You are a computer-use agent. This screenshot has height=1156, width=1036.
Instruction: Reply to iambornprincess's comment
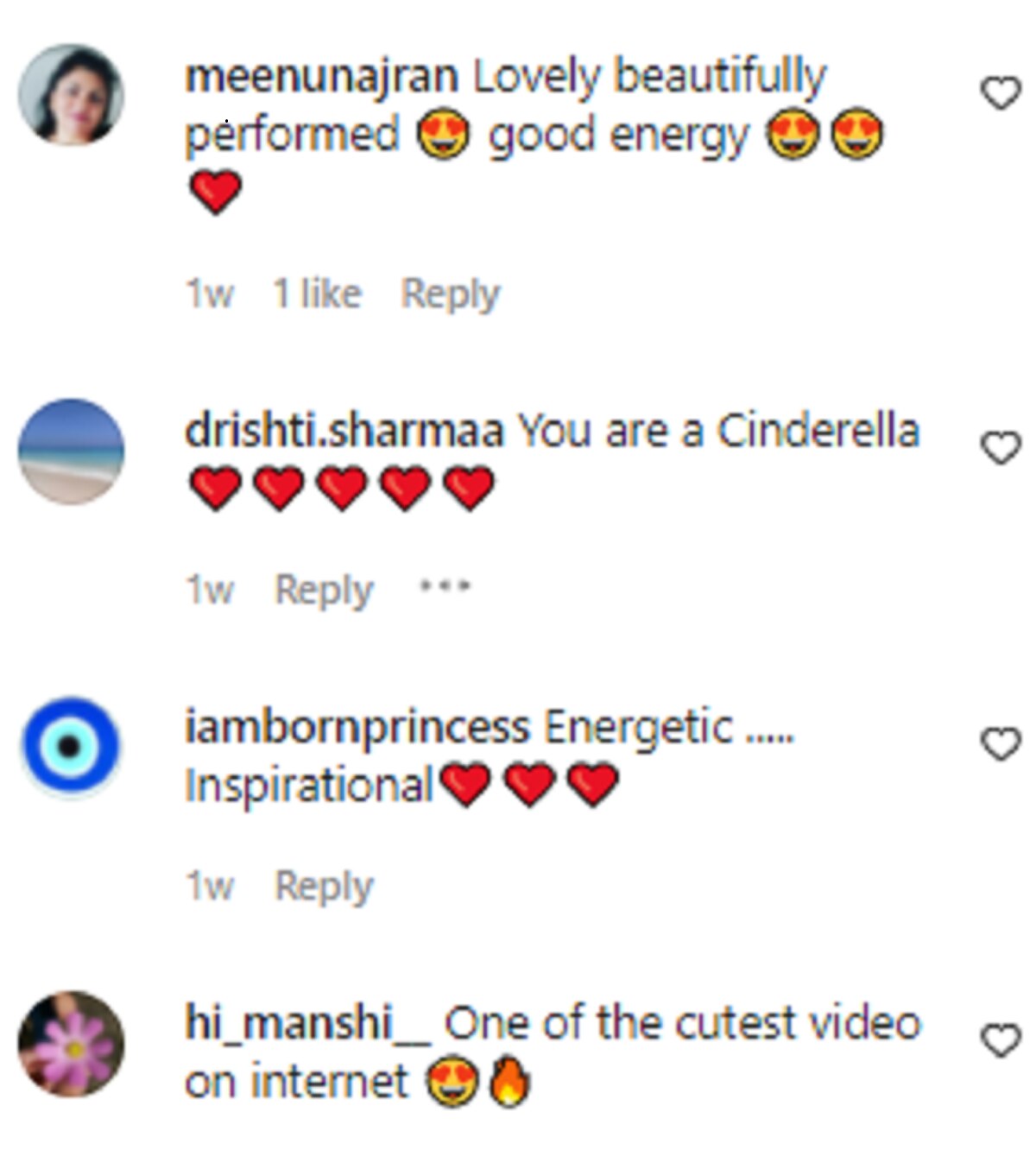pyautogui.click(x=324, y=887)
